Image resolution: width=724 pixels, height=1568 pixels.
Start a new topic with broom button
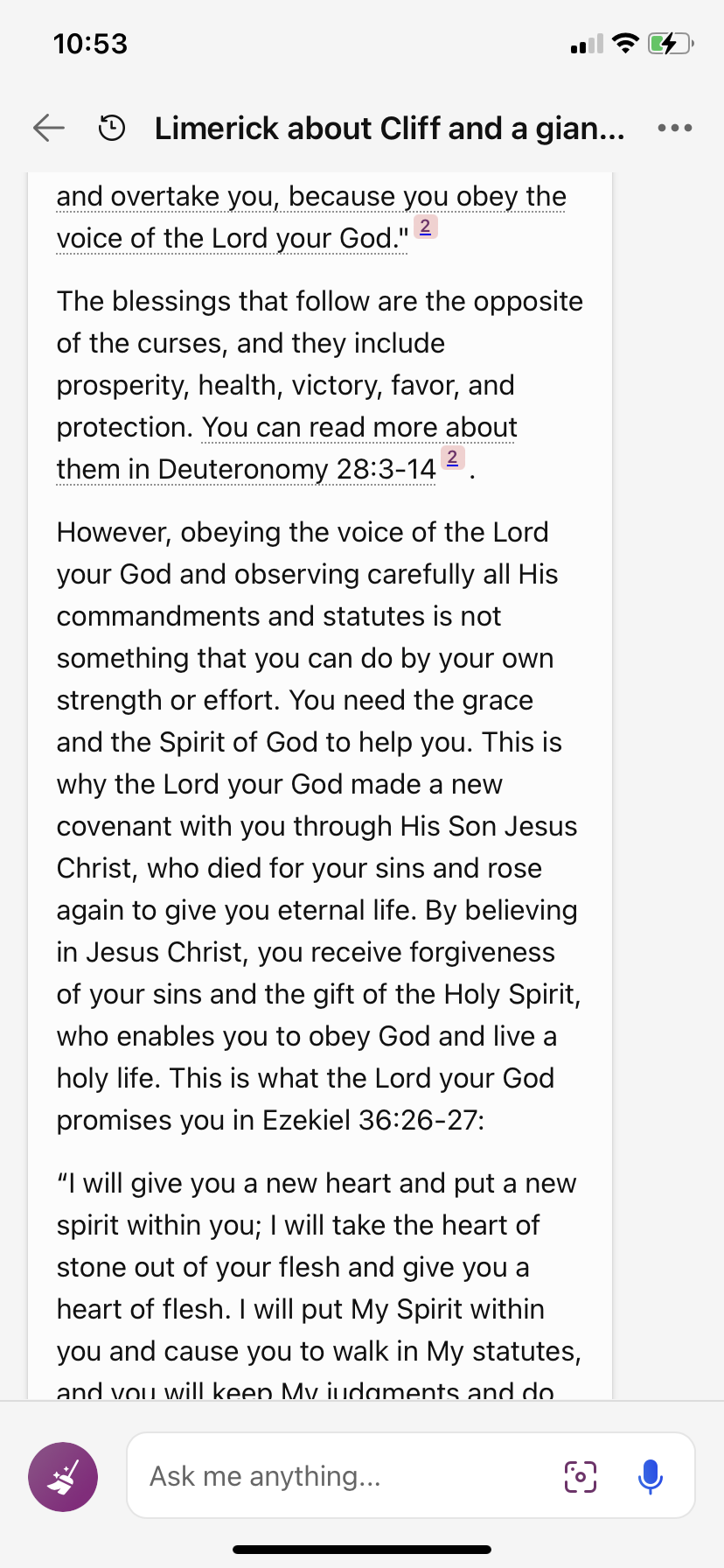(x=63, y=1477)
